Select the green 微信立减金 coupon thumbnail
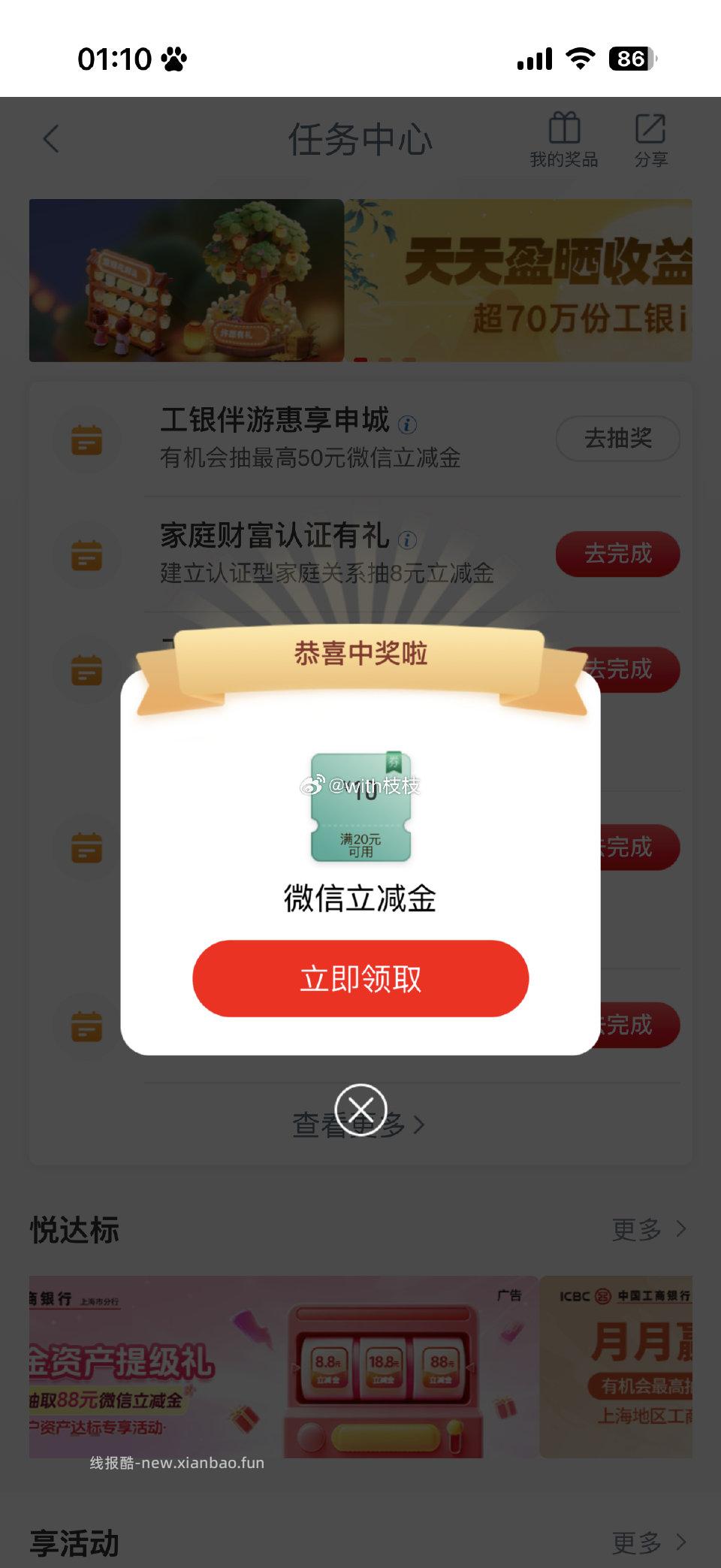This screenshot has height=1568, width=721. [x=360, y=806]
